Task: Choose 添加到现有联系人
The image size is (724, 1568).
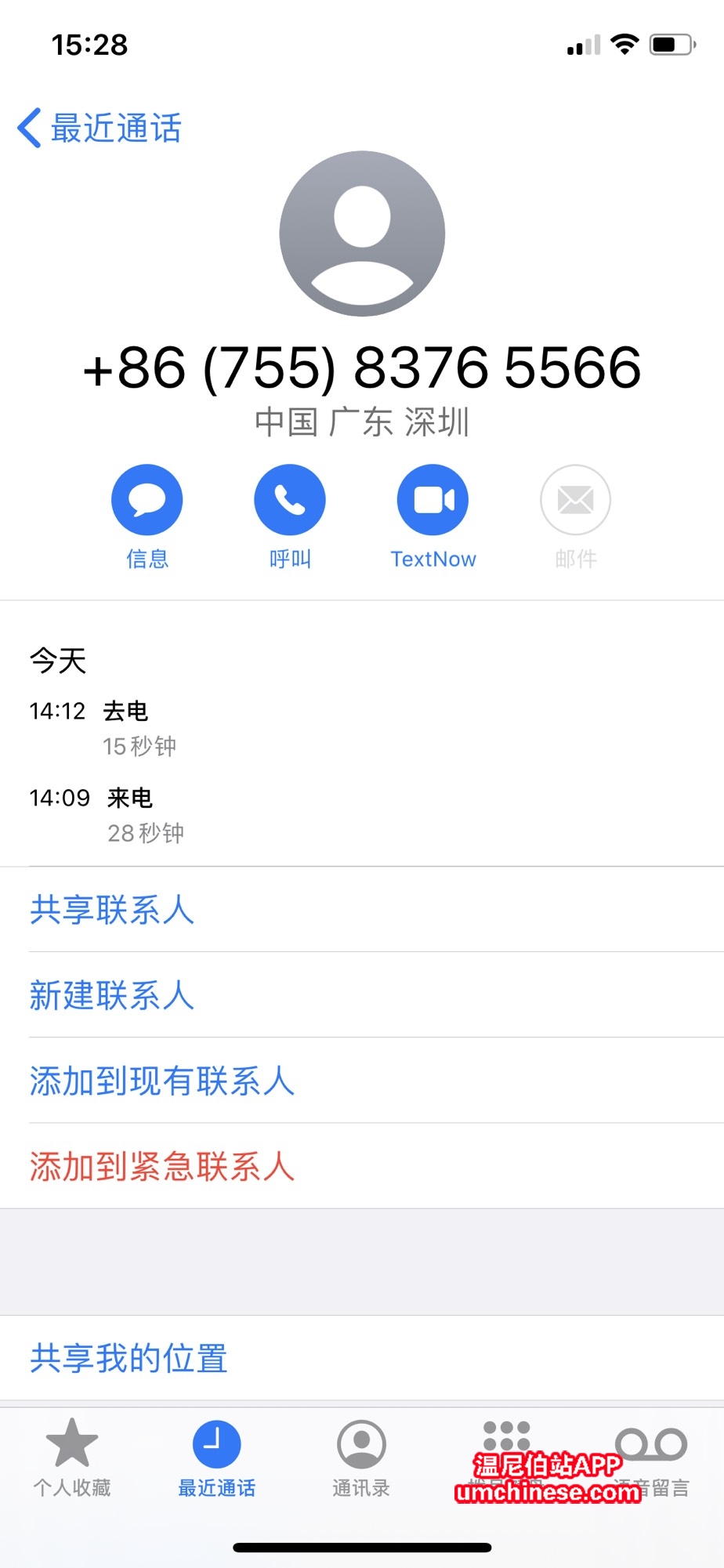Action: 162,1081
